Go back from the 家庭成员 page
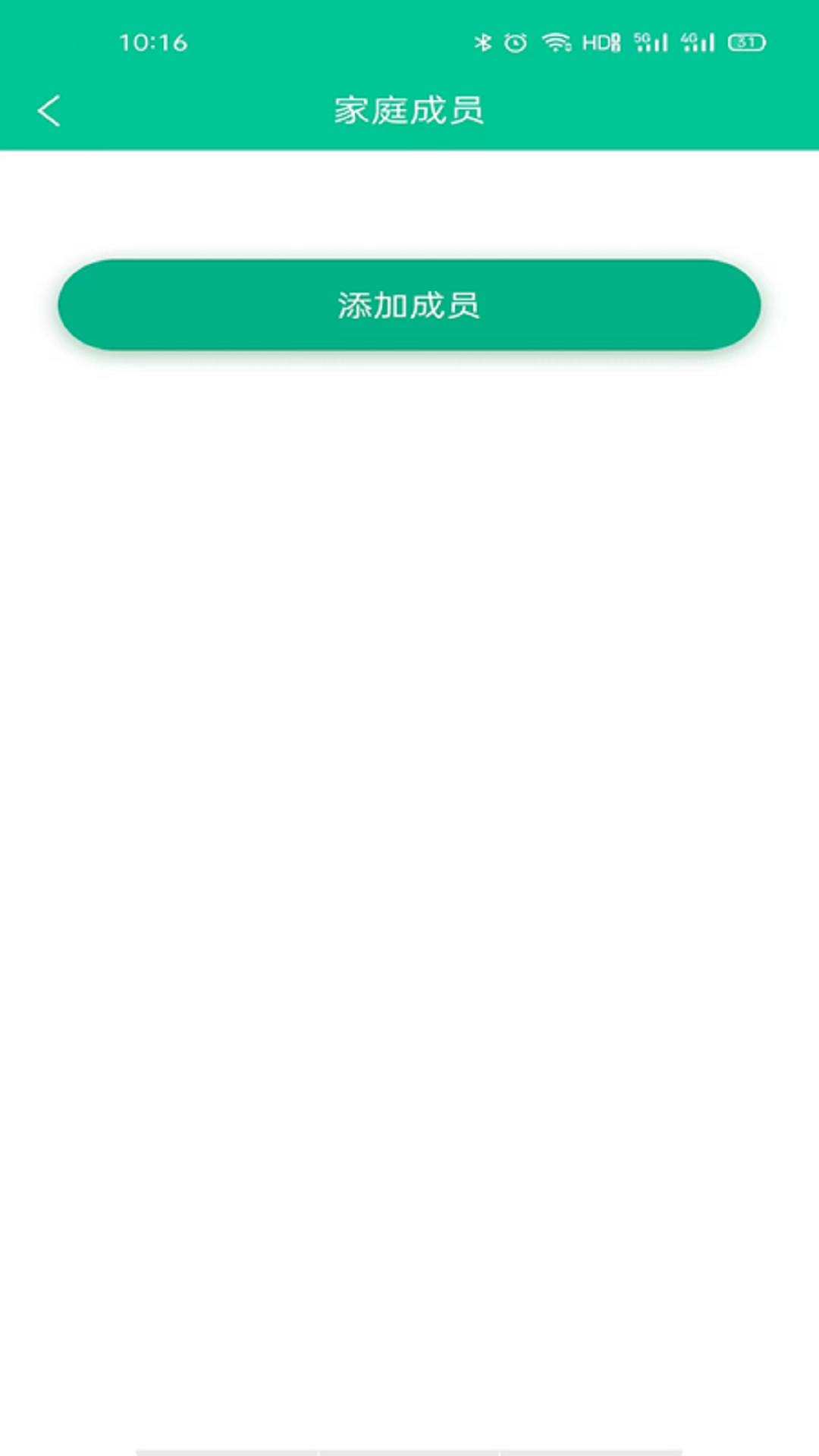The width and height of the screenshot is (819, 1456). [x=49, y=111]
